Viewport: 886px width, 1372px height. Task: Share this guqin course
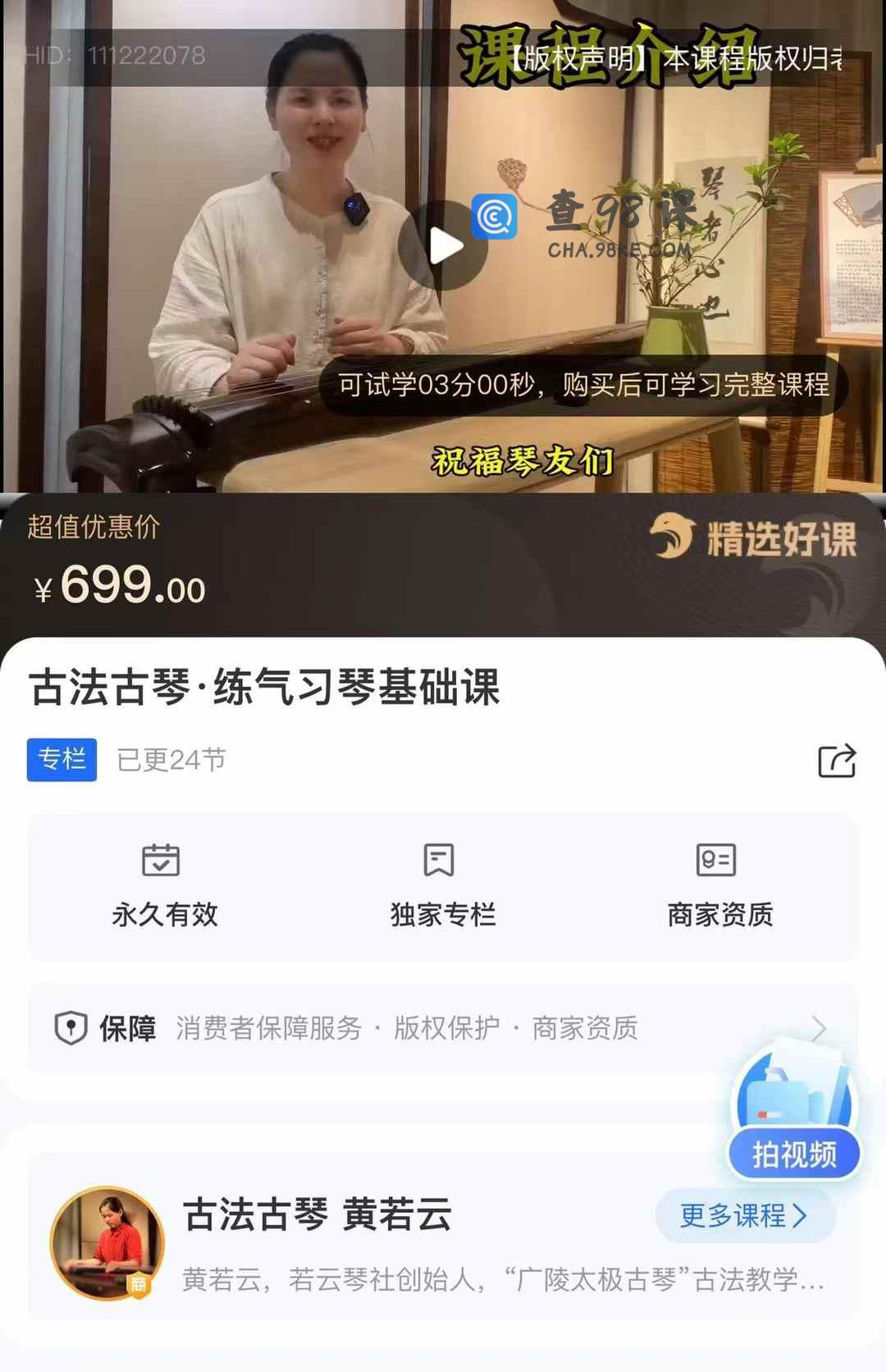pos(837,761)
